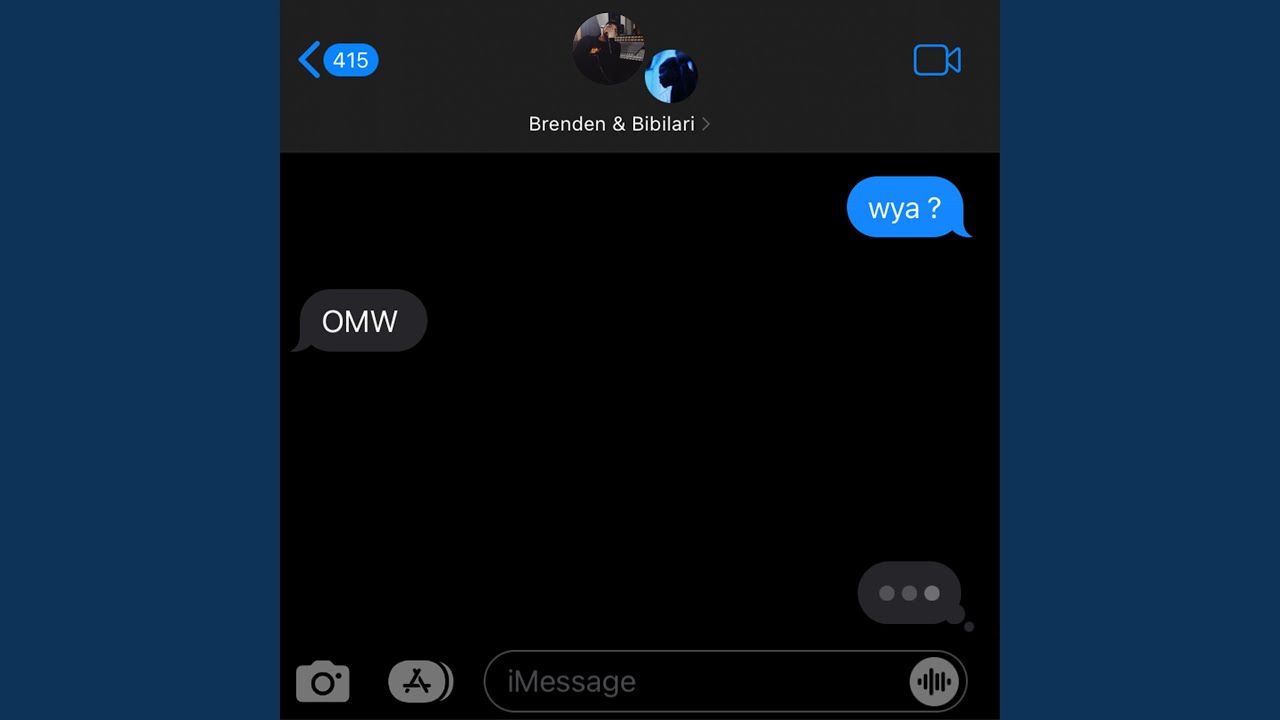Screen dimensions: 1280x720
Task: Start a FaceTime video call
Action: point(937,61)
